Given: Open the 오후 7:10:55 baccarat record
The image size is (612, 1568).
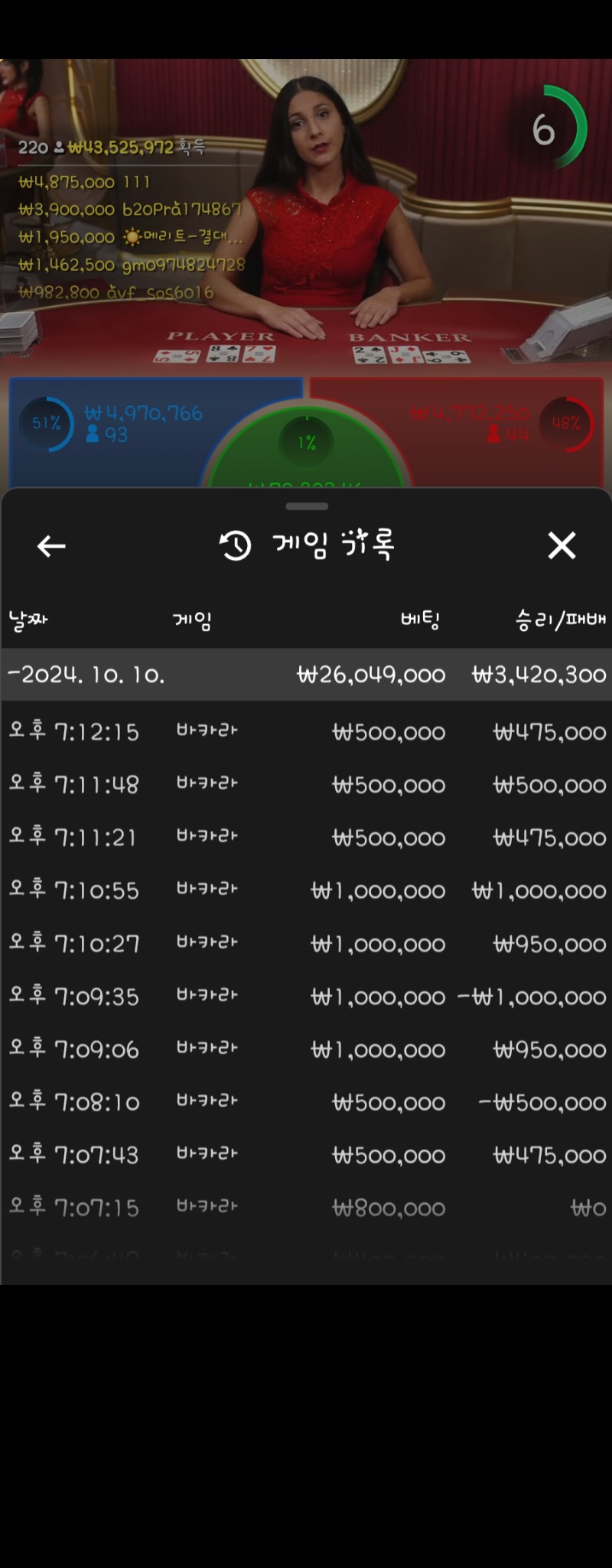Looking at the screenshot, I should 306,890.
